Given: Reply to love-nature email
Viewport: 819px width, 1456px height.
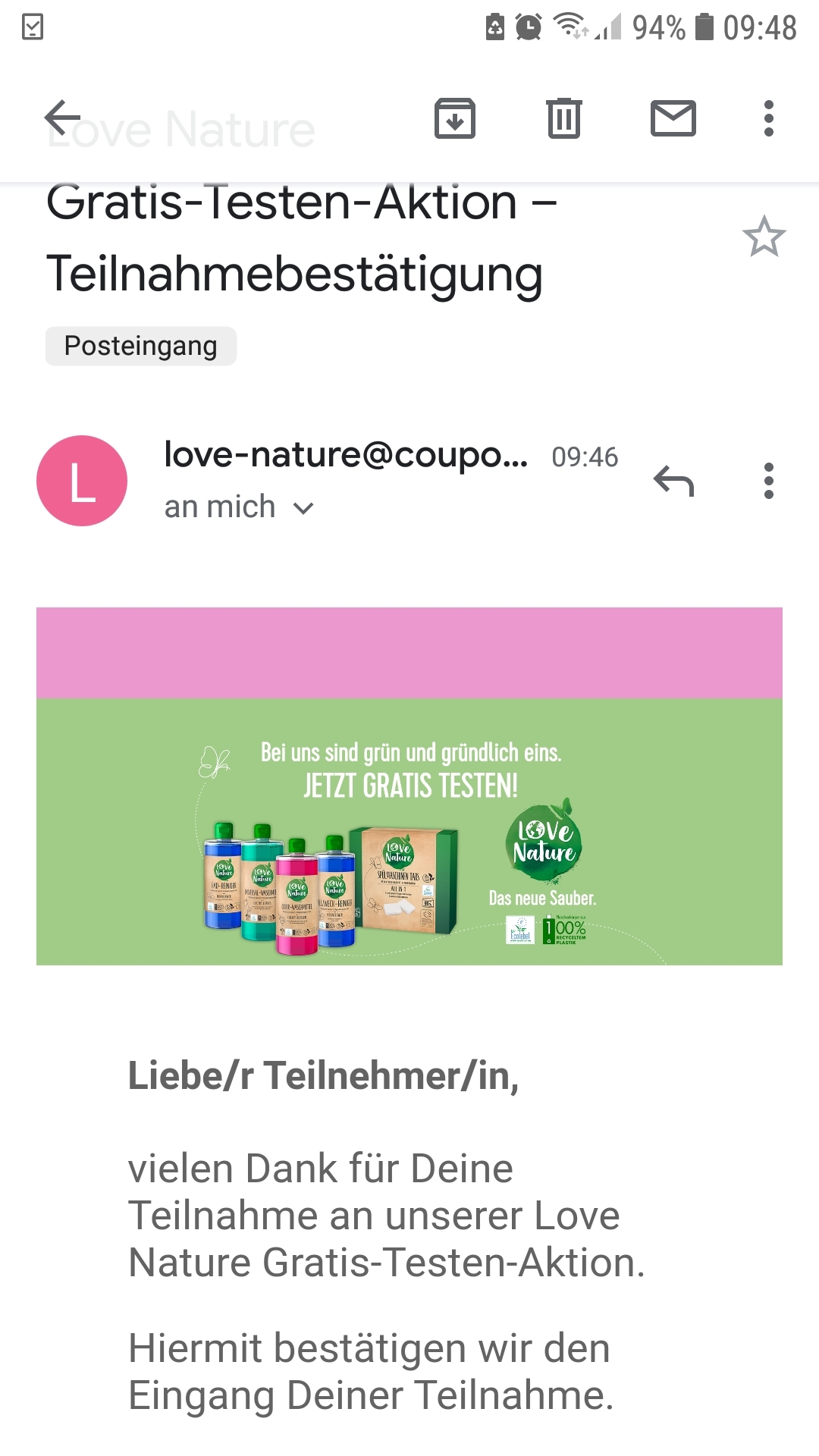Looking at the screenshot, I should 673,481.
